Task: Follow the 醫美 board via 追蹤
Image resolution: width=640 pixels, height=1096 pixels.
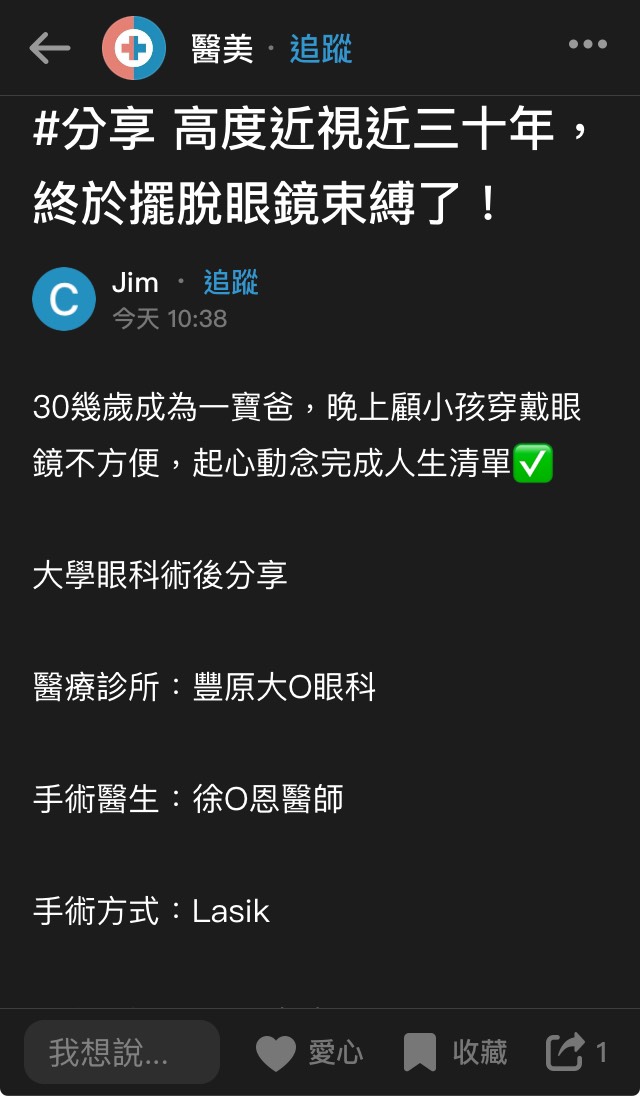Action: [321, 48]
